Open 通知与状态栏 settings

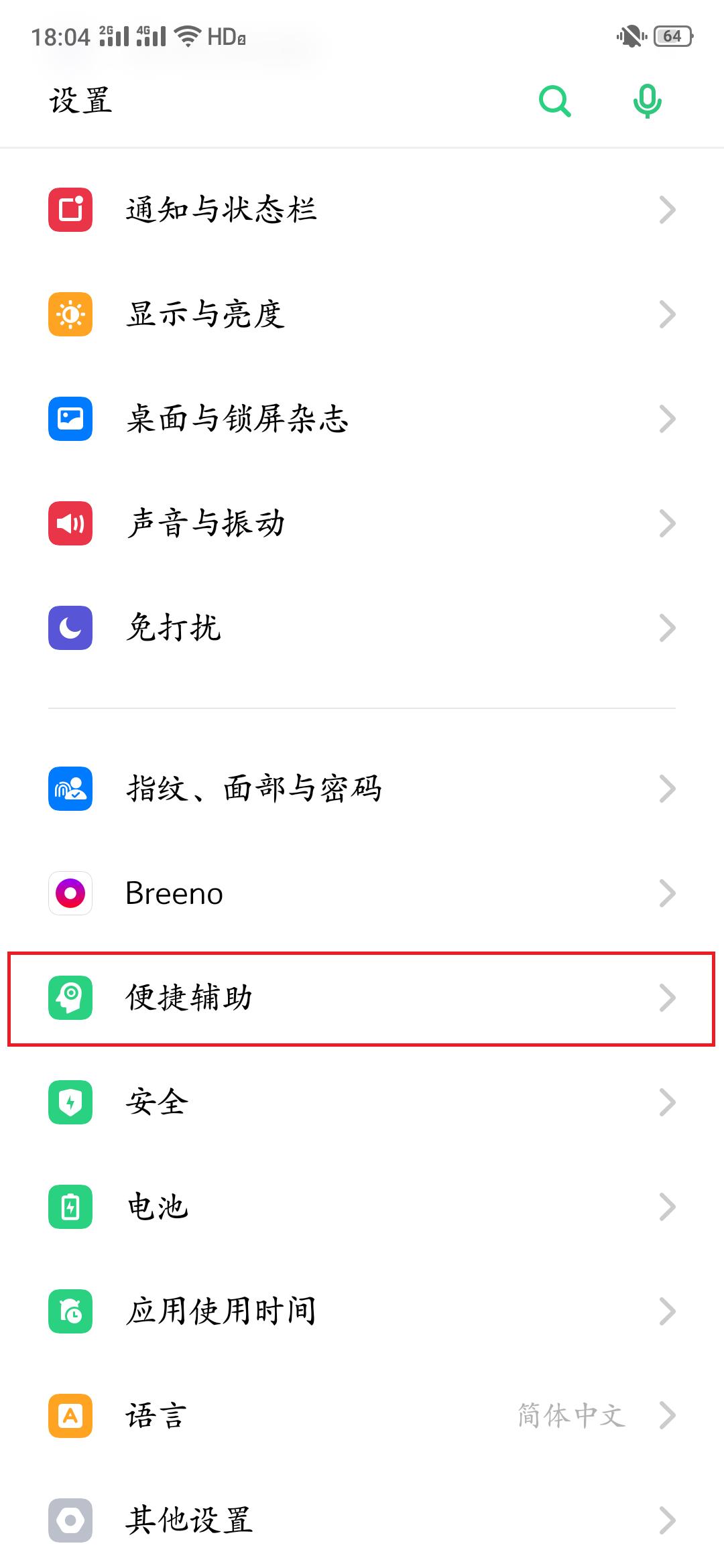pyautogui.click(x=362, y=210)
